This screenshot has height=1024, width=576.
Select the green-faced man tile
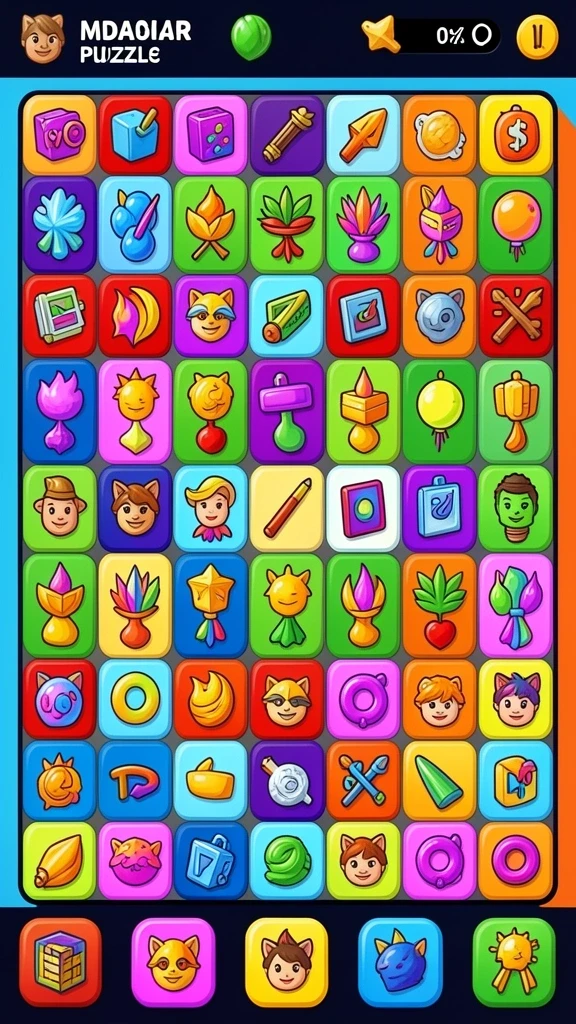click(515, 507)
